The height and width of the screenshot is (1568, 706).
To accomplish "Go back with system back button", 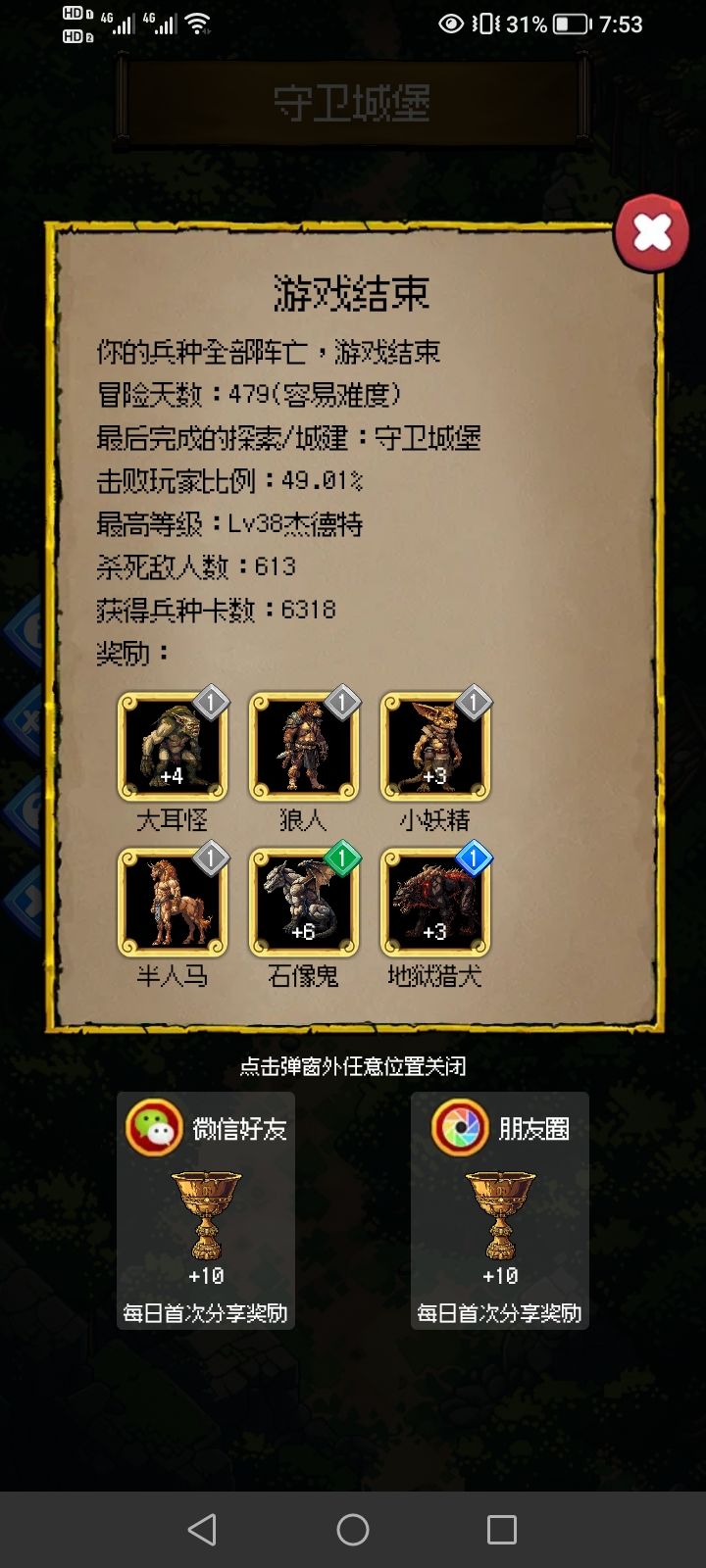I will (x=202, y=1529).
